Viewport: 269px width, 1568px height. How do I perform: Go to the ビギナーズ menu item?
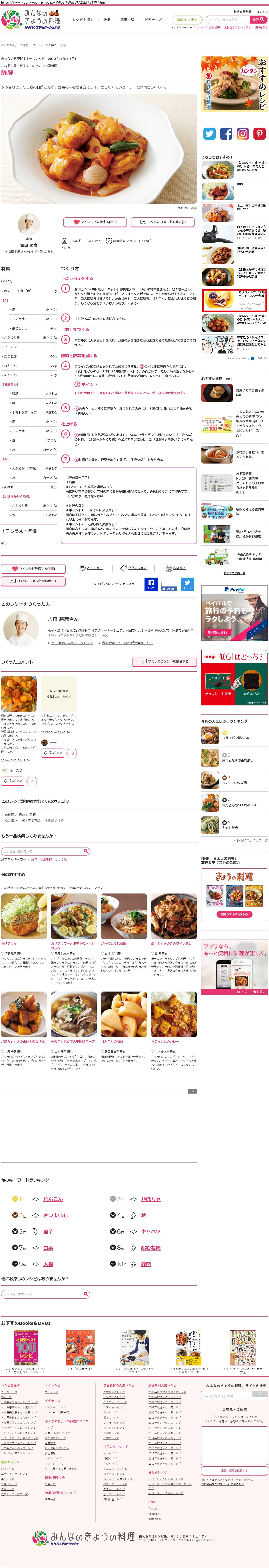tap(153, 20)
